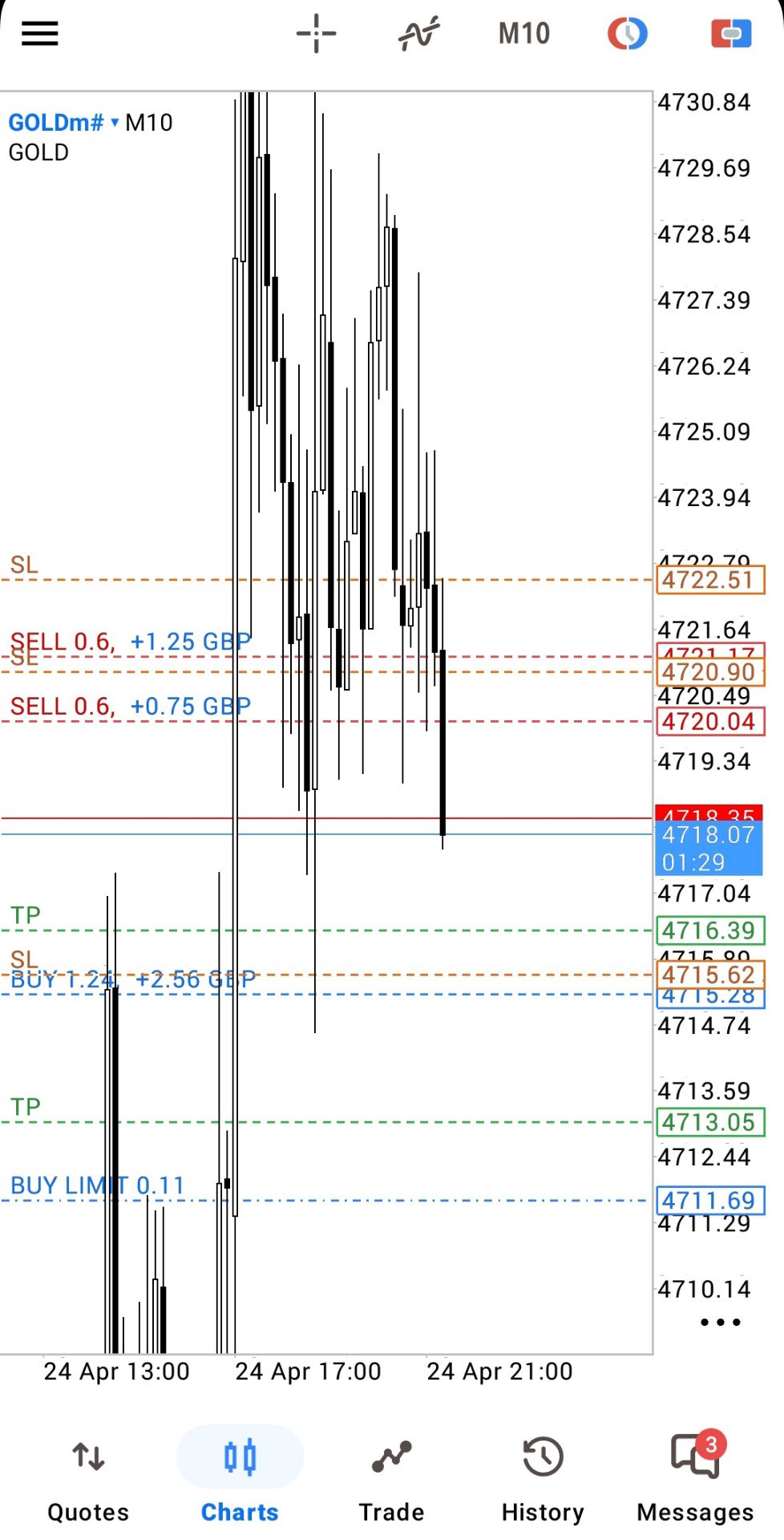Open the hamburger side menu
The image size is (784, 1540).
39,34
